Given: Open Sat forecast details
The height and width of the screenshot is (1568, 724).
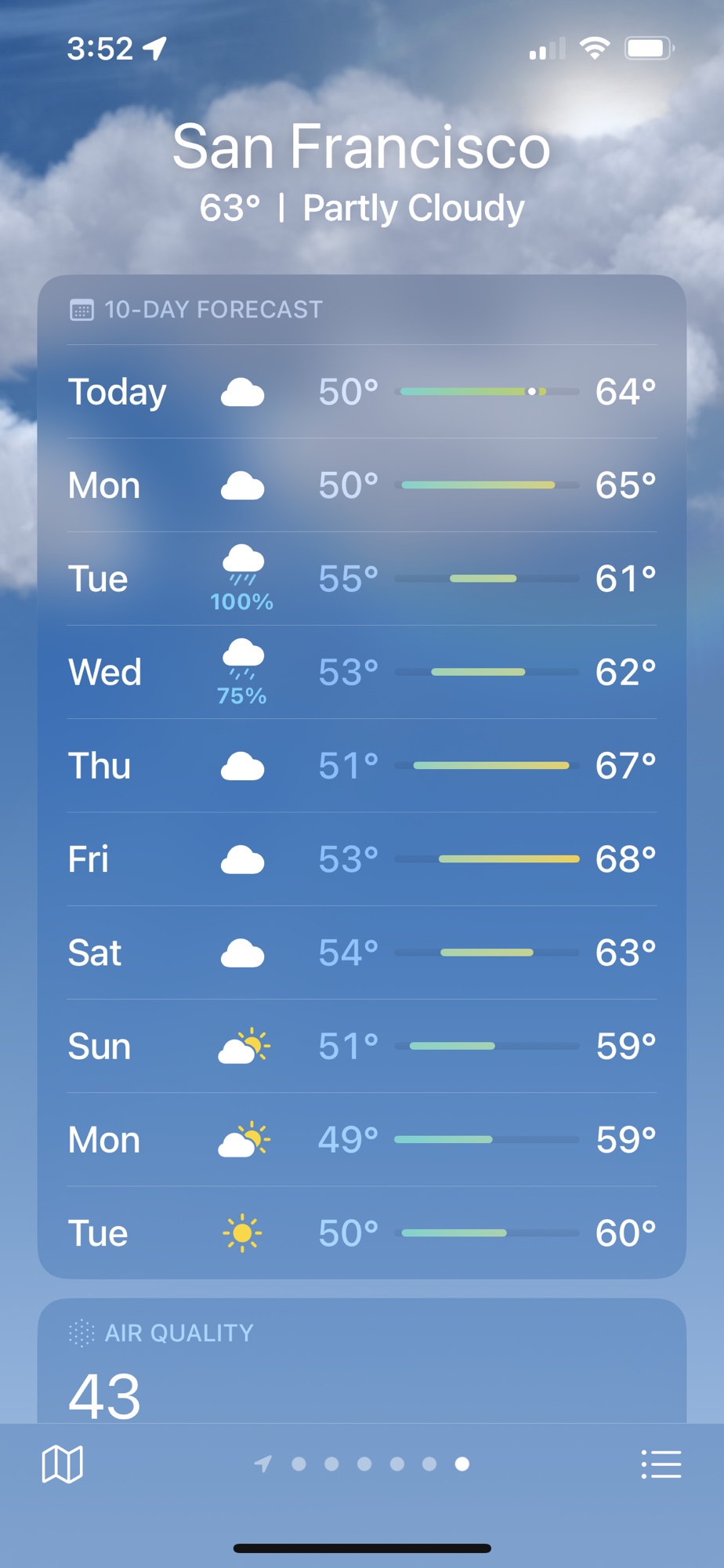Looking at the screenshot, I should pos(361,952).
